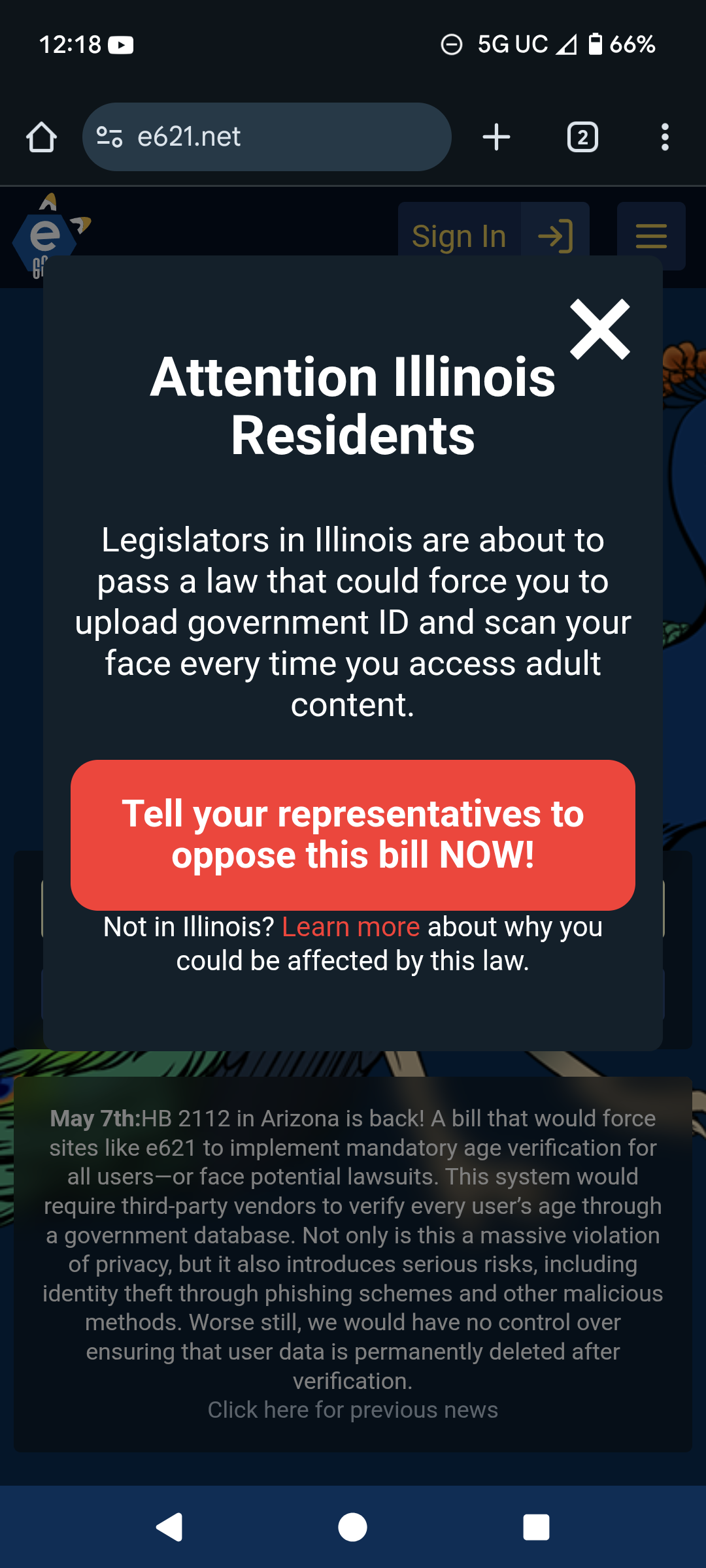The height and width of the screenshot is (1568, 706).
Task: Open recent apps with the square button
Action: 536,1527
